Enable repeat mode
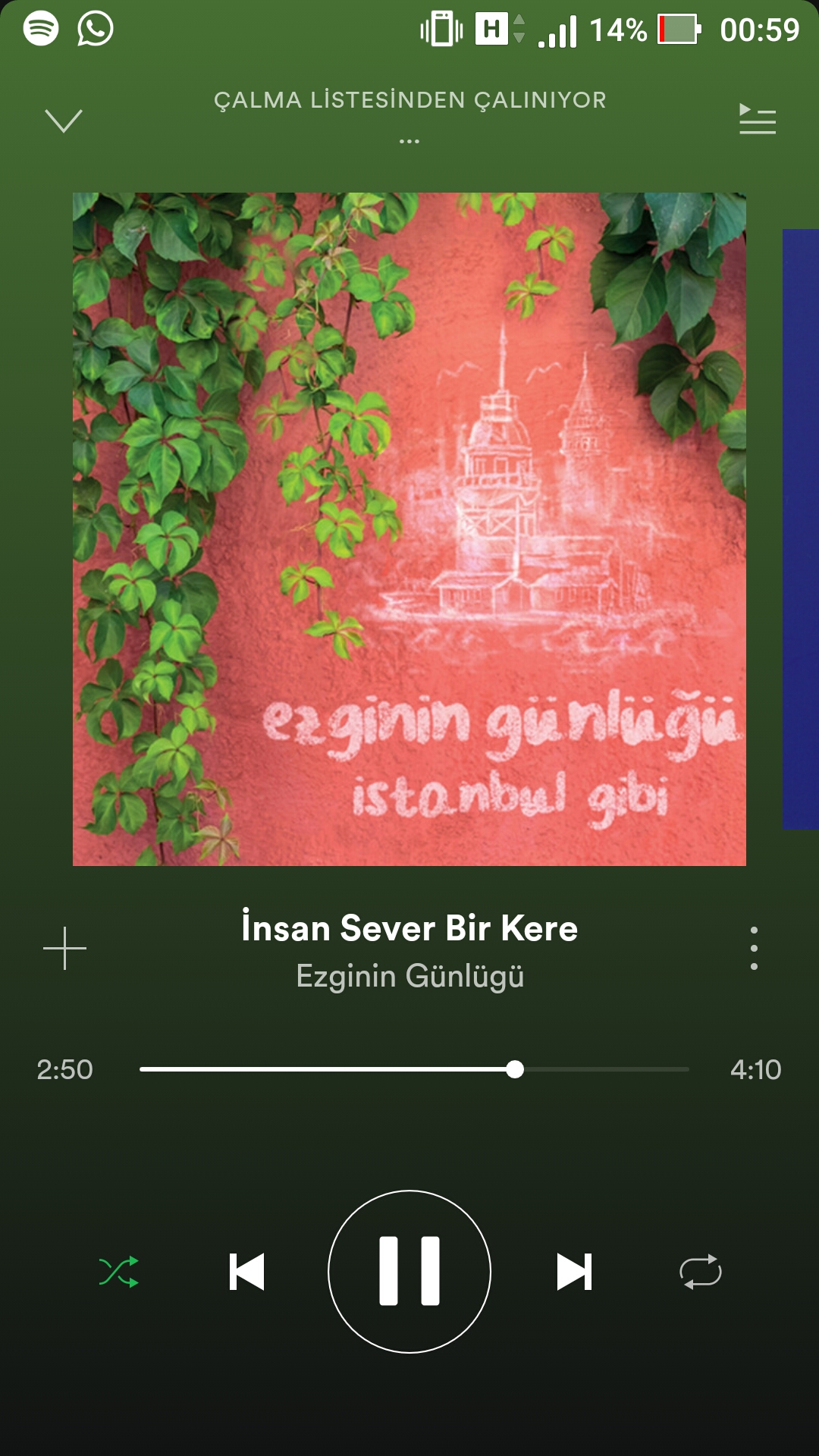819x1456 pixels. pos(700,1272)
